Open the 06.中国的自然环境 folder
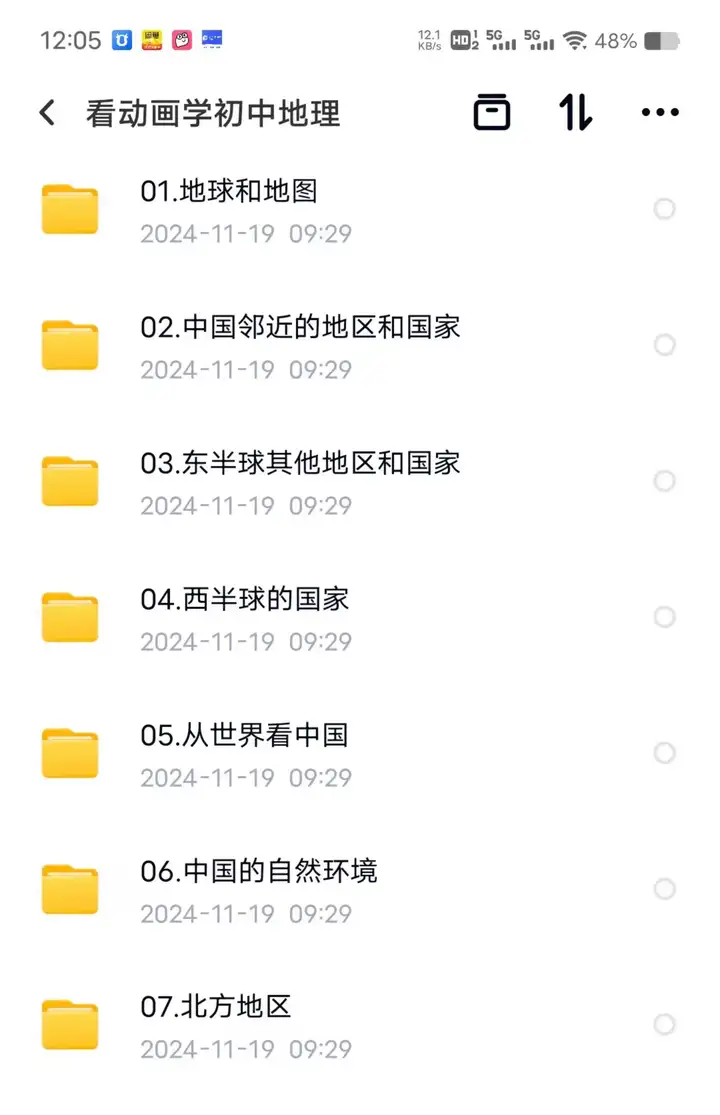Screen dimensions: 720x1115 258,872
